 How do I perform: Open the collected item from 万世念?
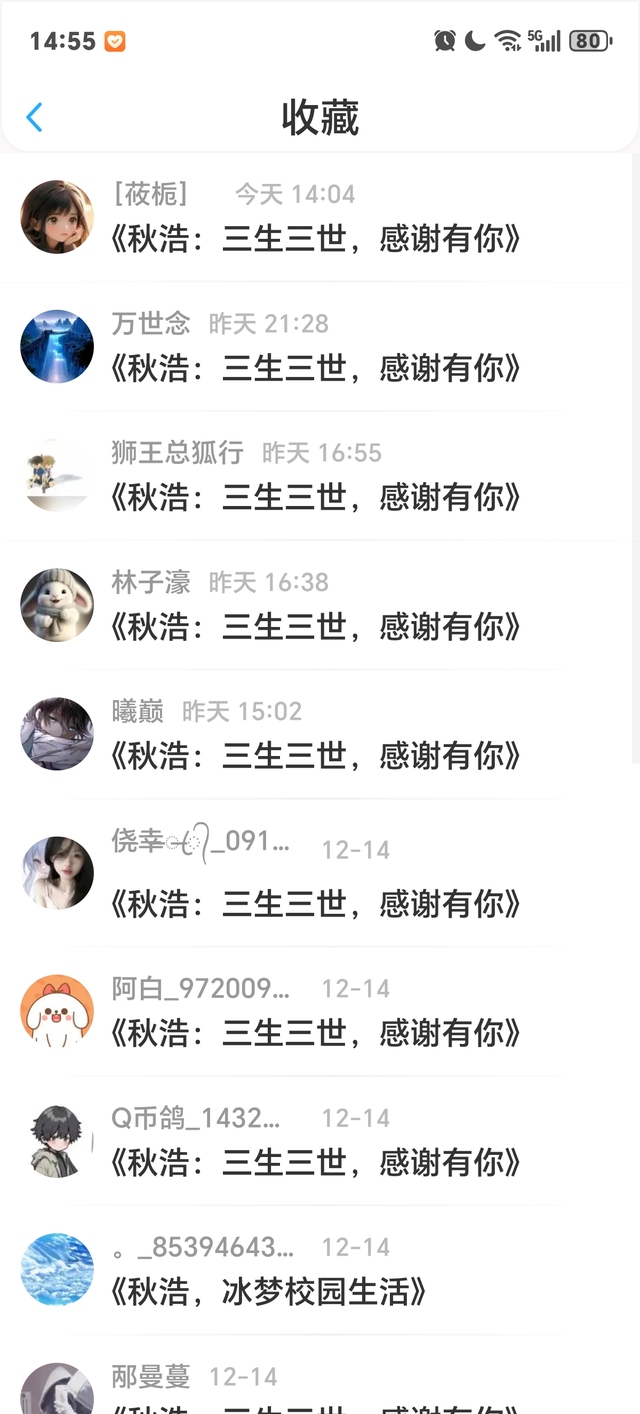(x=316, y=368)
